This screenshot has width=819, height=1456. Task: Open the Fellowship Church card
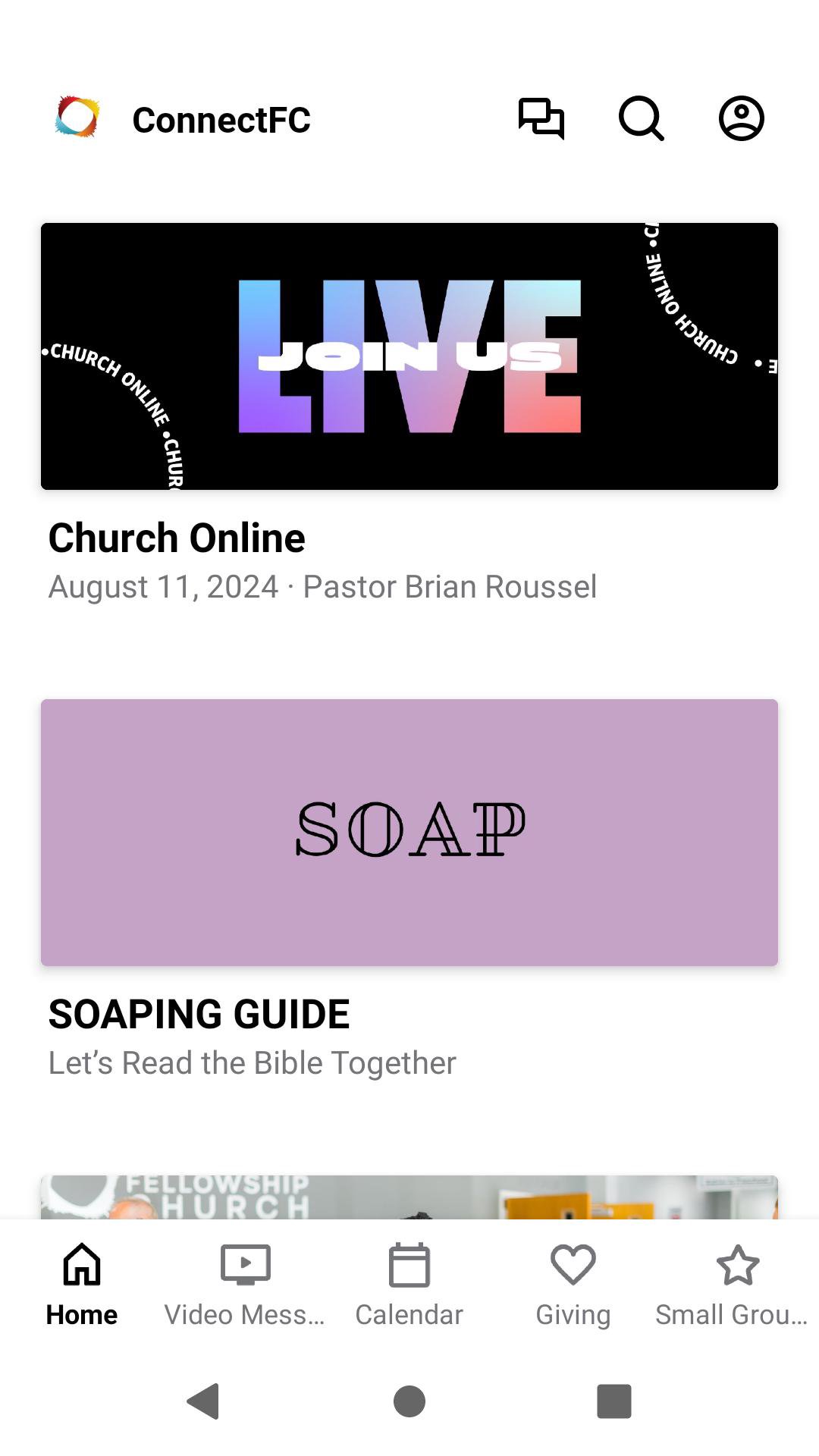(409, 1197)
